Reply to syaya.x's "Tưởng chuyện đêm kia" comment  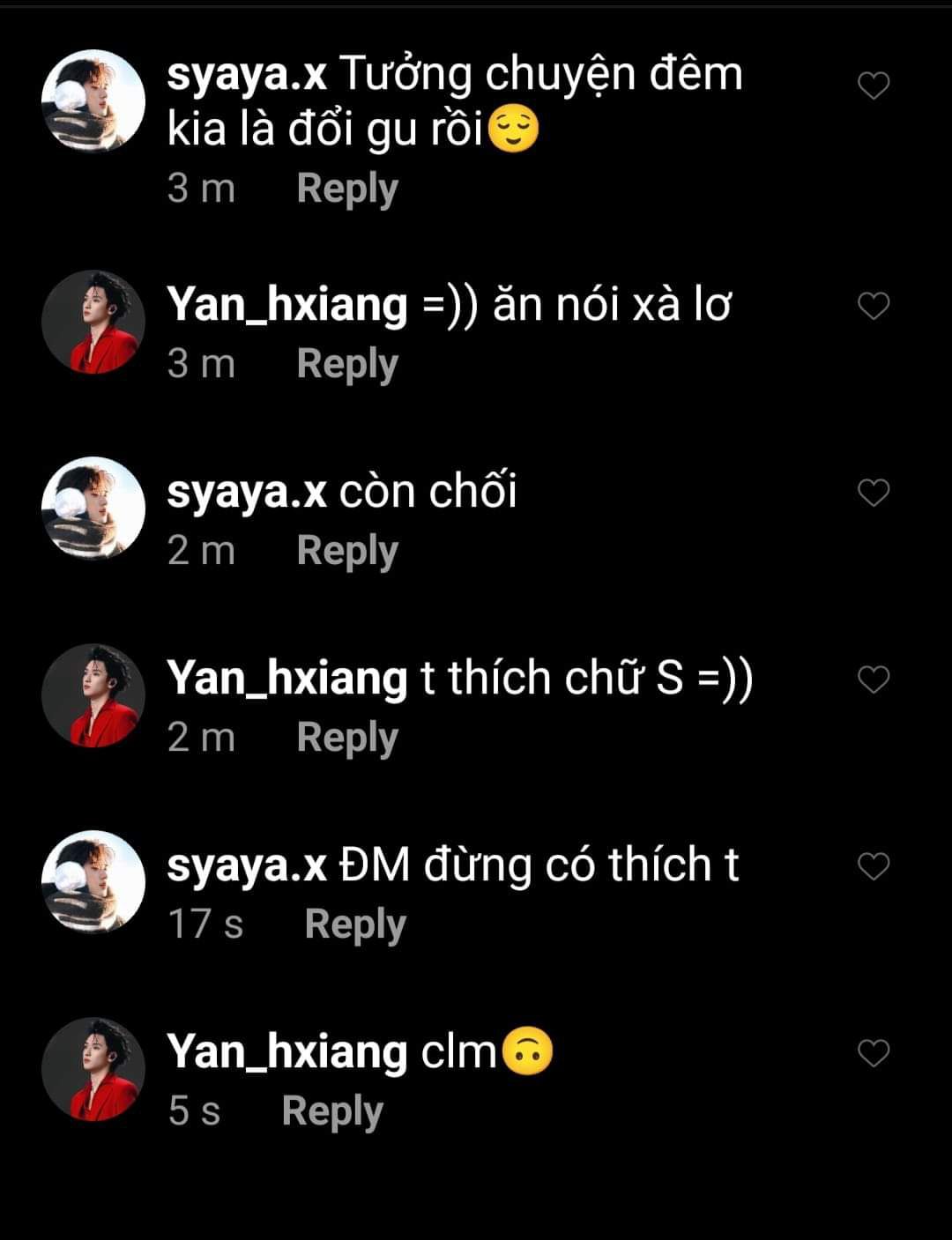tap(347, 189)
